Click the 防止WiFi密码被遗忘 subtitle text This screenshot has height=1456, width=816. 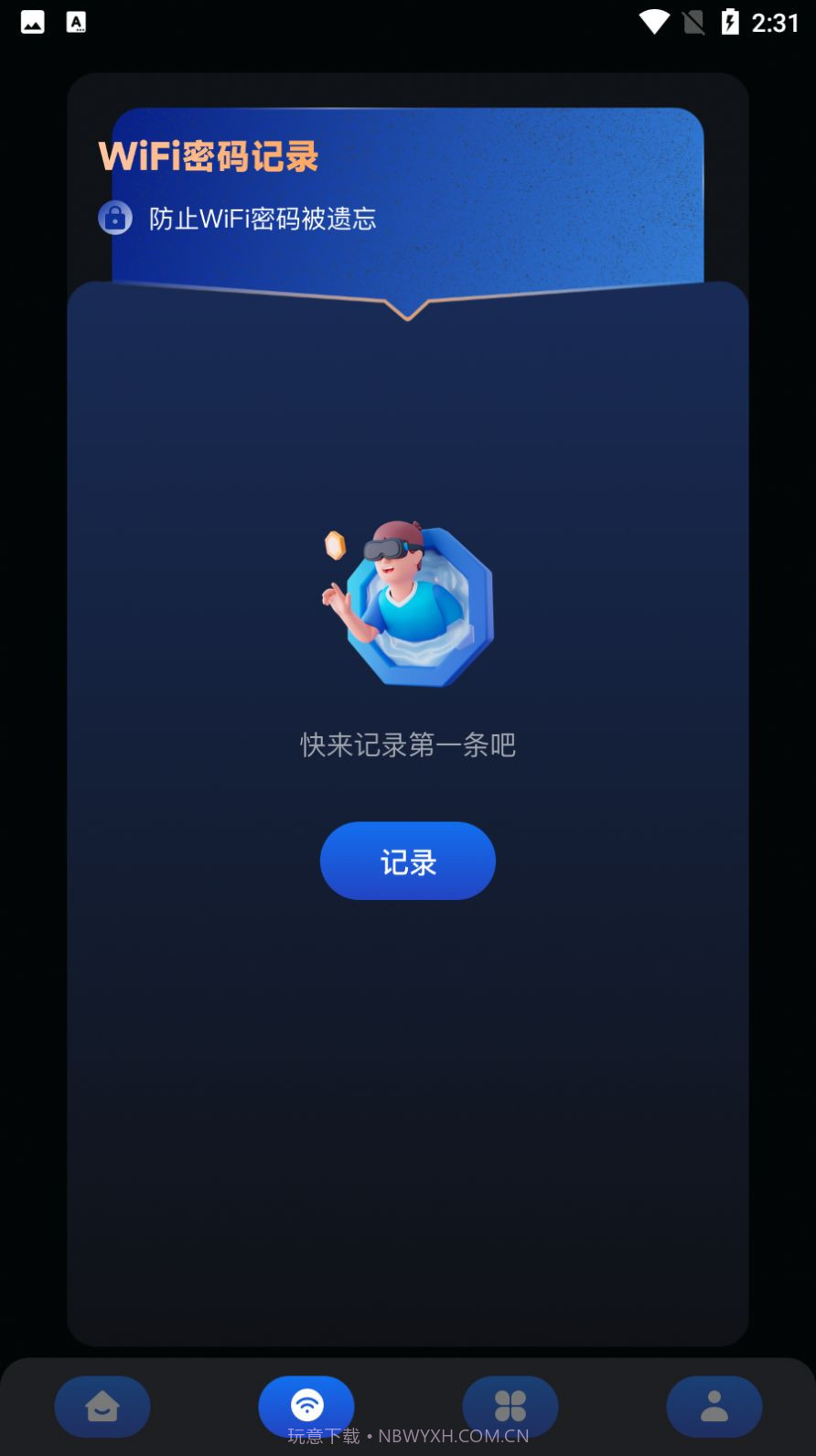[263, 218]
